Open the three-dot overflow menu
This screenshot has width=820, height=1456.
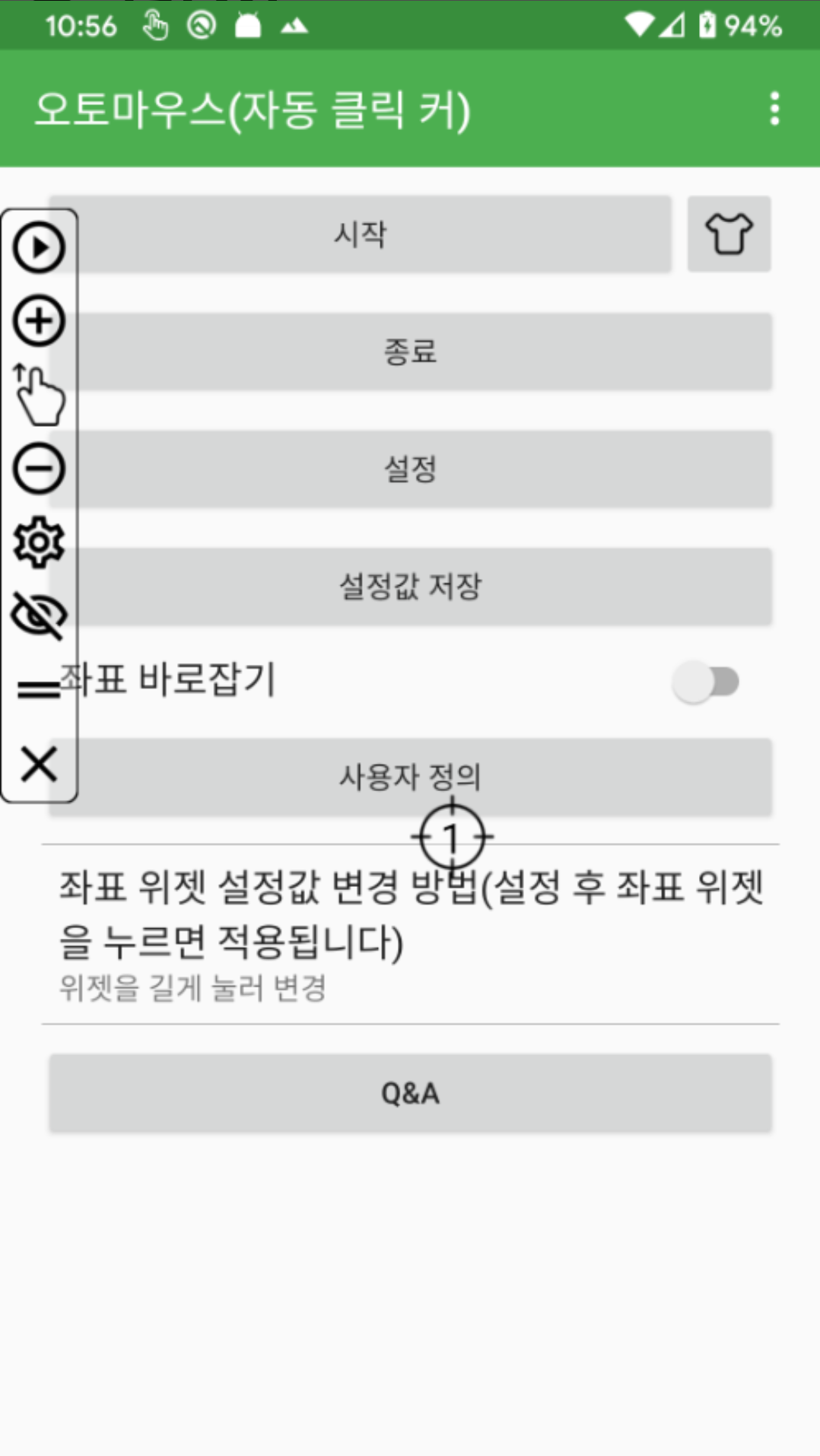[x=775, y=109]
